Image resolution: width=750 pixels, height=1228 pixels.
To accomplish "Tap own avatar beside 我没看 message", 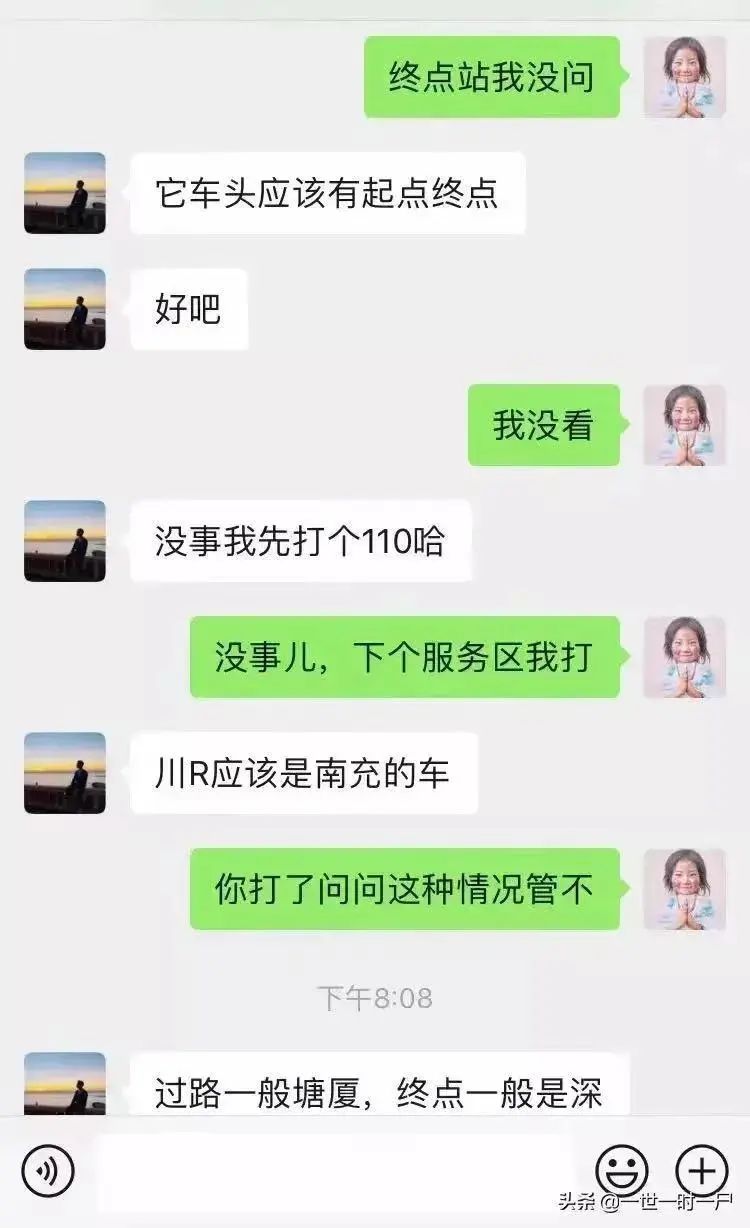I will [x=684, y=425].
